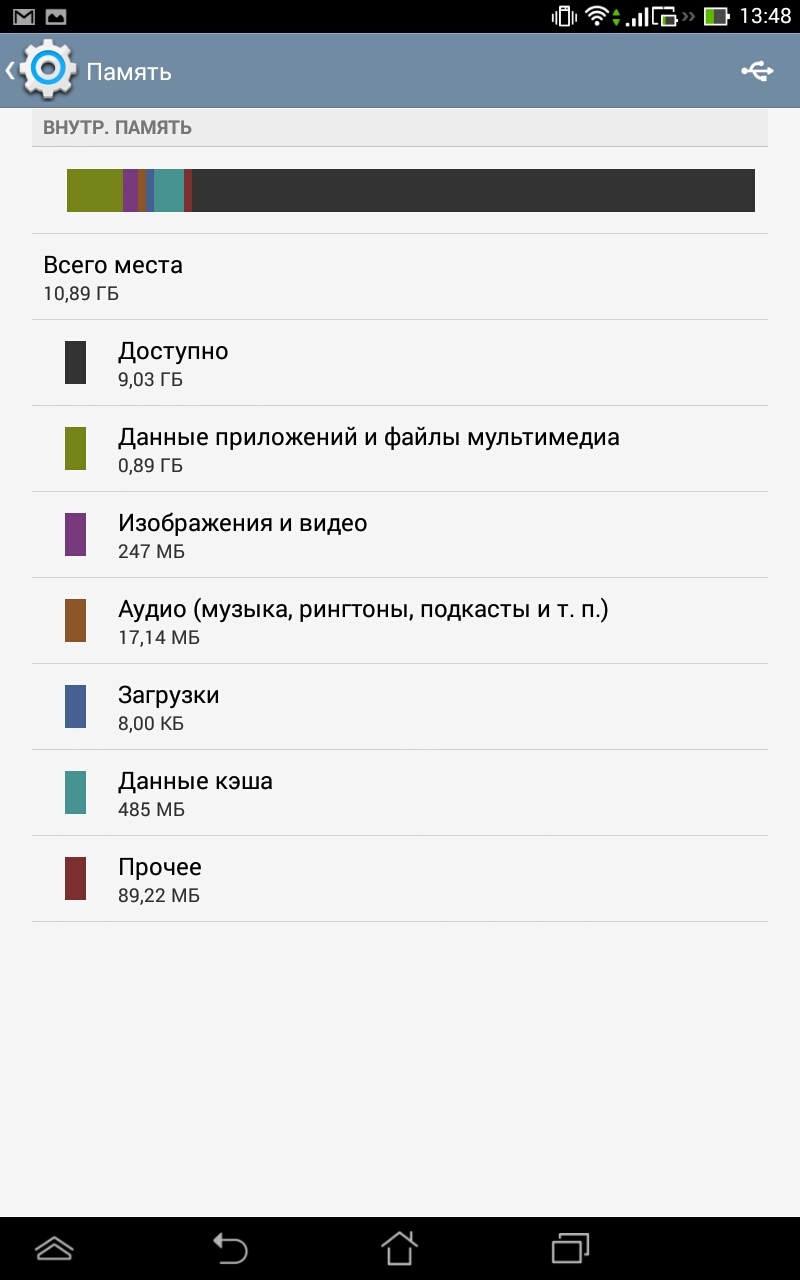
Task: Open the recent apps overview
Action: click(x=570, y=1248)
